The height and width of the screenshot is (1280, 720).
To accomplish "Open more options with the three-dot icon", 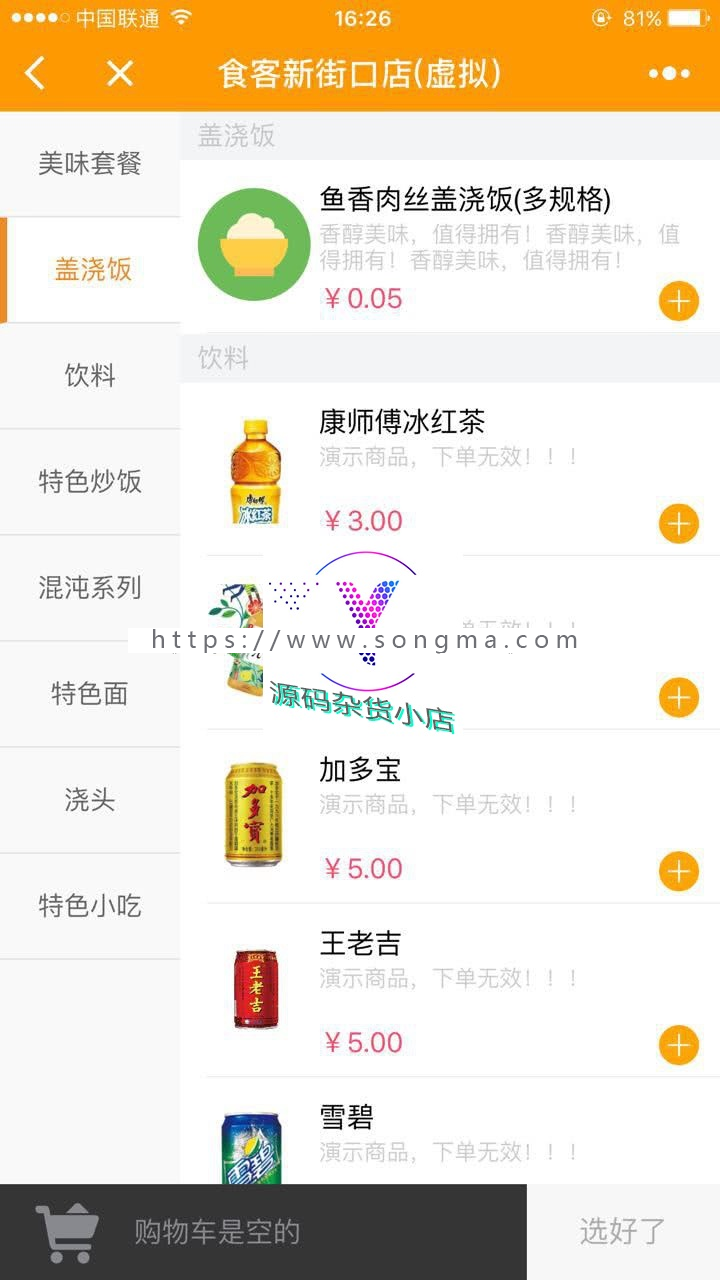I will pos(669,74).
